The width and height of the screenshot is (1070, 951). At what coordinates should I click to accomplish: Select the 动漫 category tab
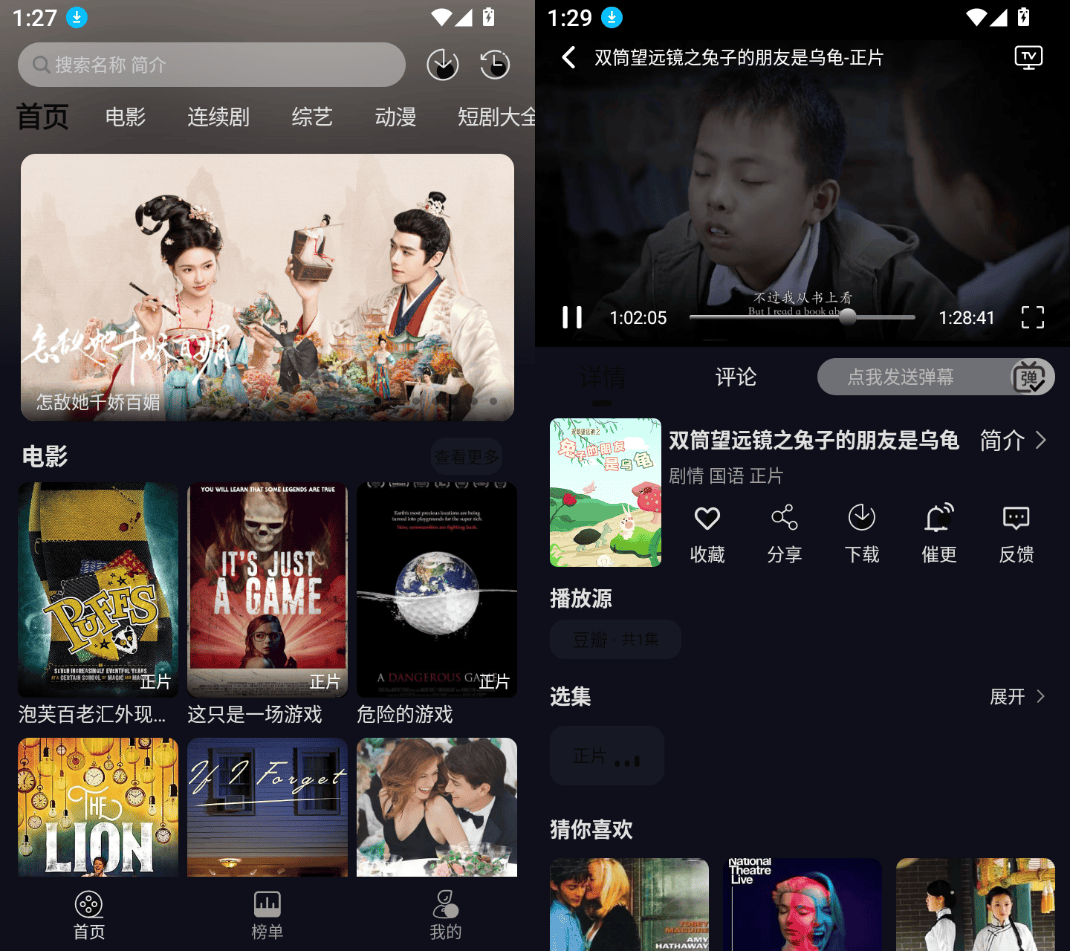[395, 117]
